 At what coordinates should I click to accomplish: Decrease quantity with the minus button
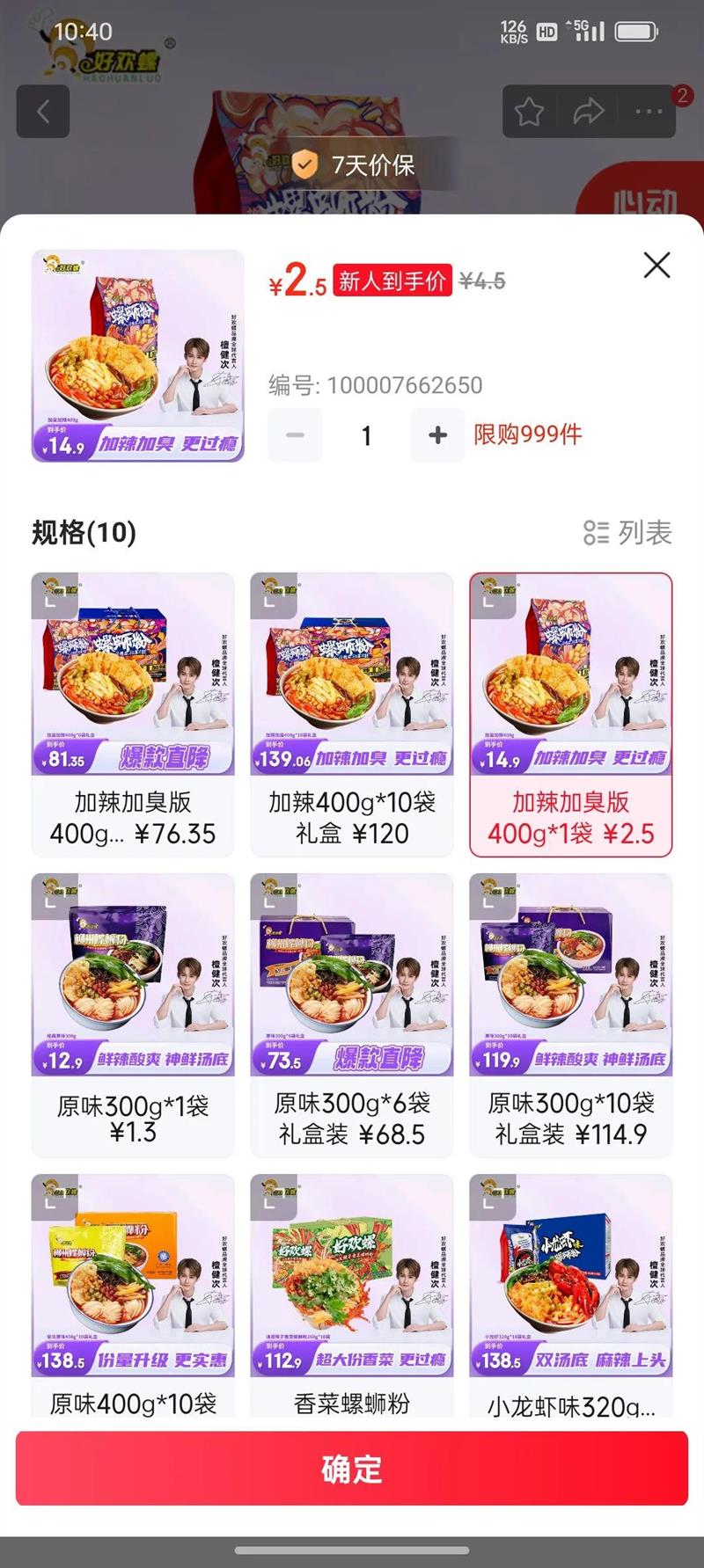pyautogui.click(x=295, y=435)
